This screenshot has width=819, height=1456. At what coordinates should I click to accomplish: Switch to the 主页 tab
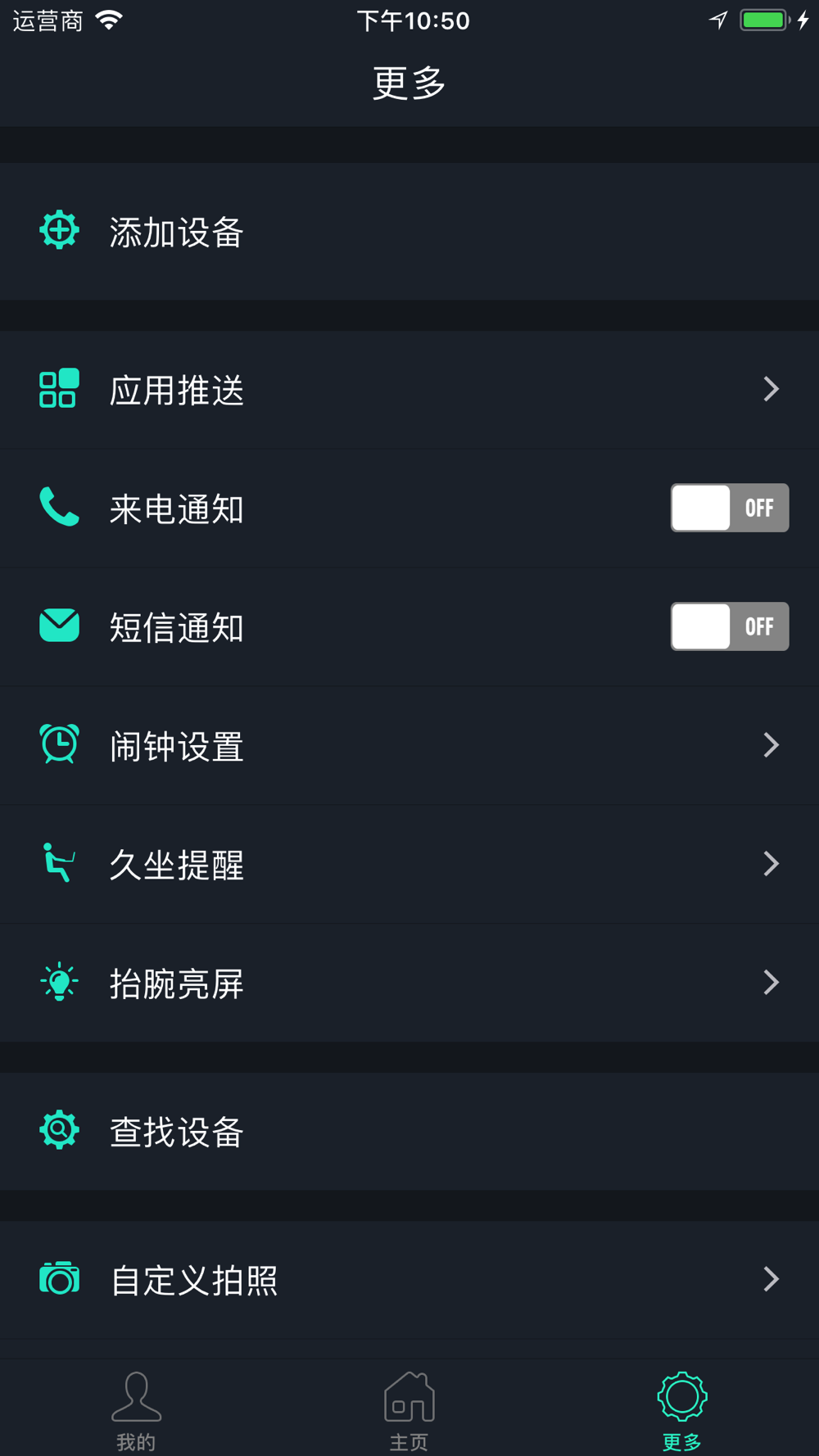[409, 1410]
